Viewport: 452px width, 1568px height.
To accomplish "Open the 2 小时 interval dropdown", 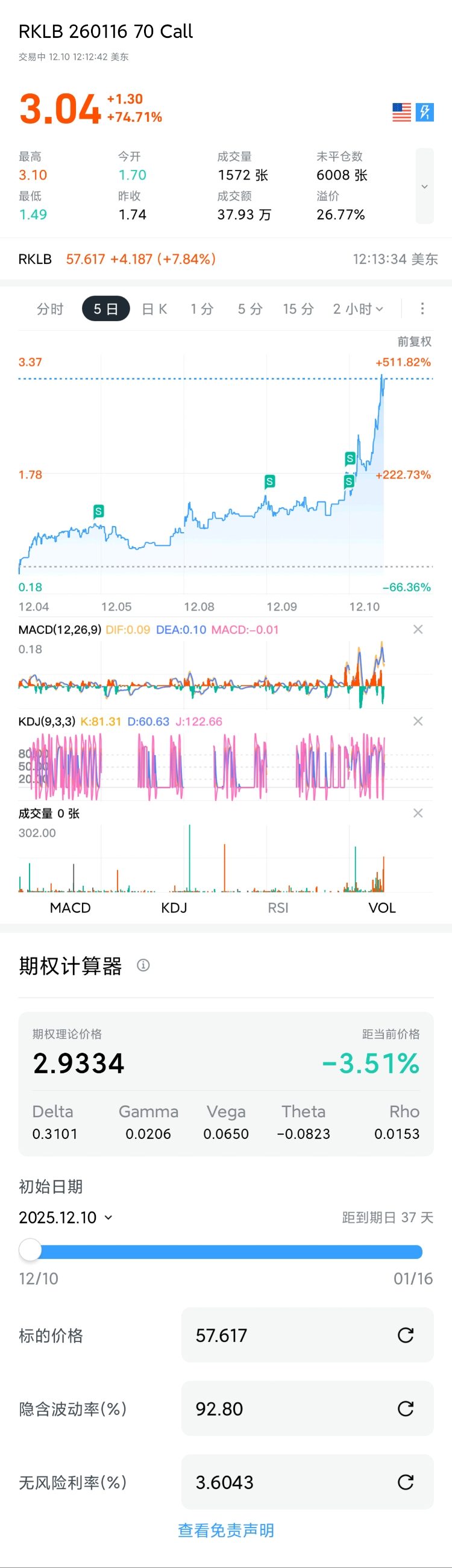I will (x=358, y=309).
